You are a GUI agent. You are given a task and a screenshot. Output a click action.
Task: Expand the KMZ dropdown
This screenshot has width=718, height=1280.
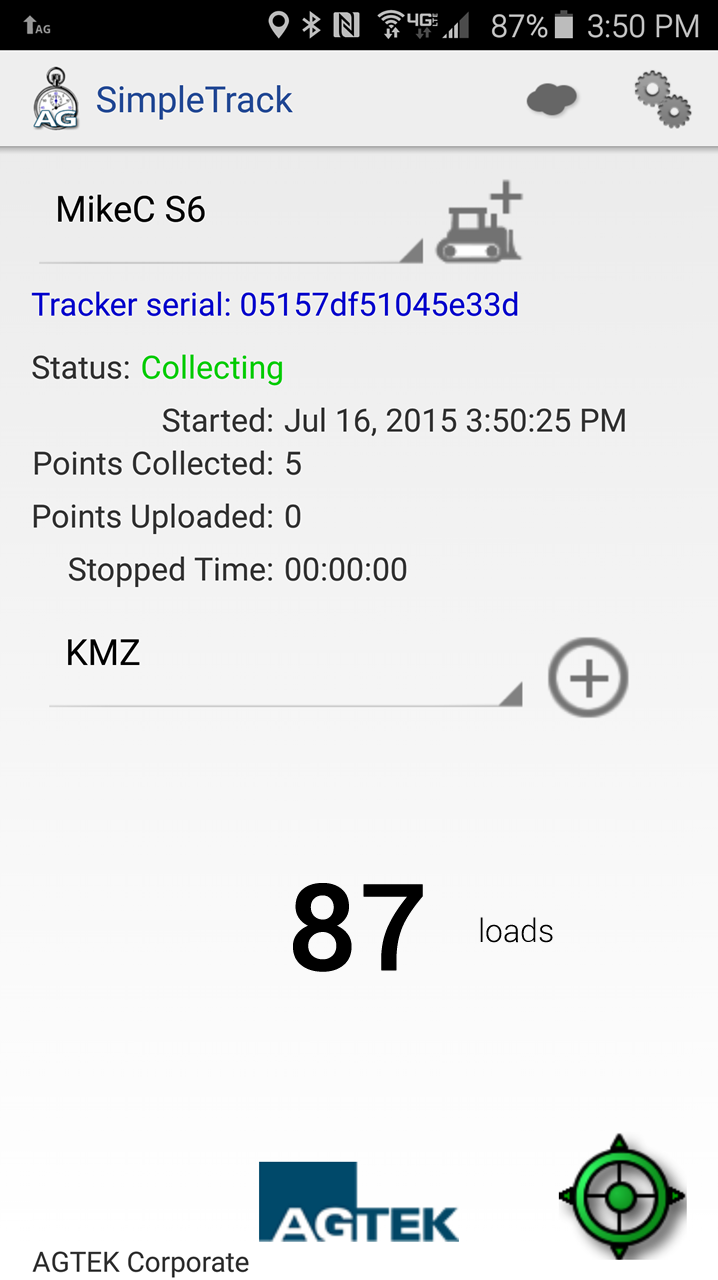pos(286,665)
